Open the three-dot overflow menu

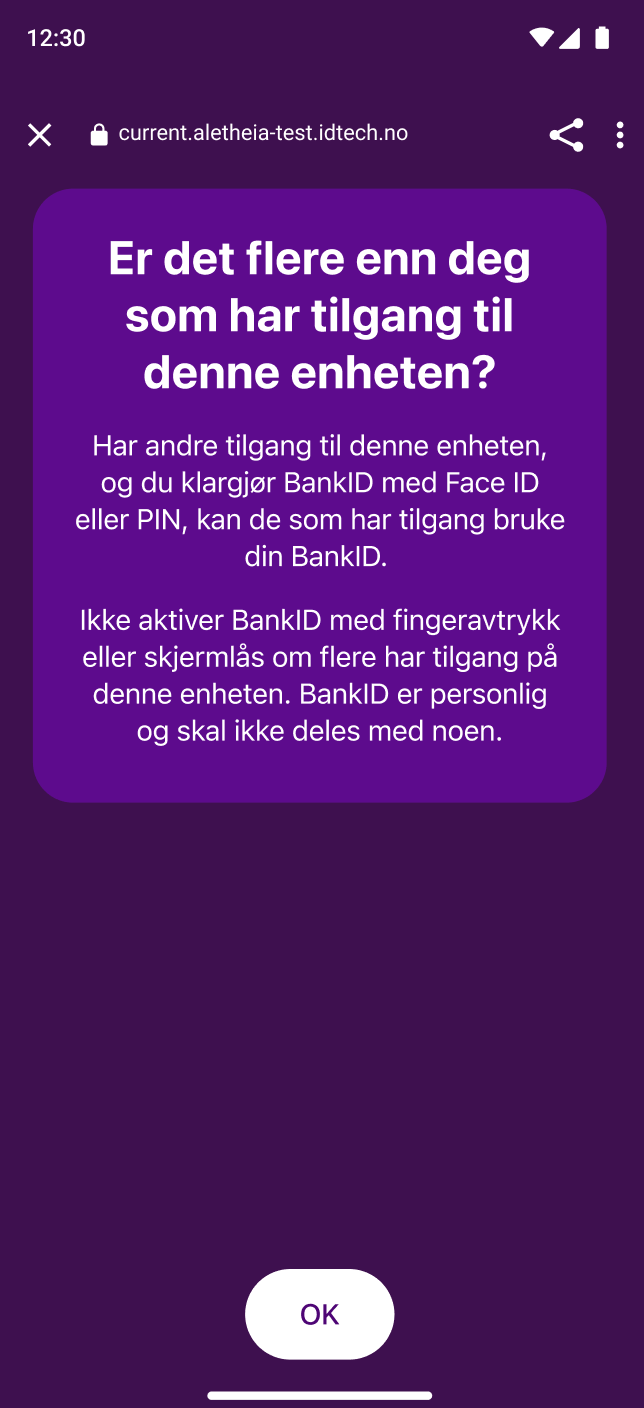point(620,135)
